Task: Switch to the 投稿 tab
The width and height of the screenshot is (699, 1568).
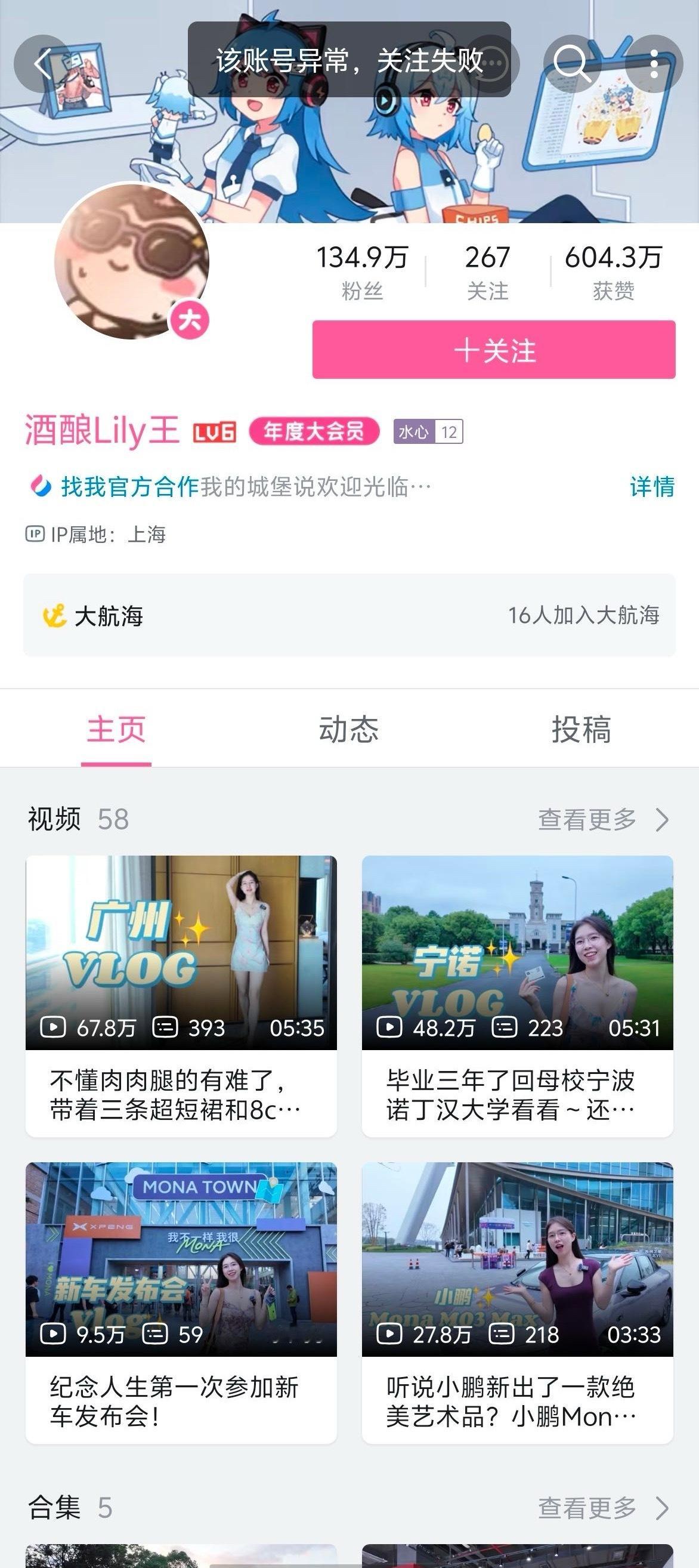Action: pyautogui.click(x=581, y=729)
